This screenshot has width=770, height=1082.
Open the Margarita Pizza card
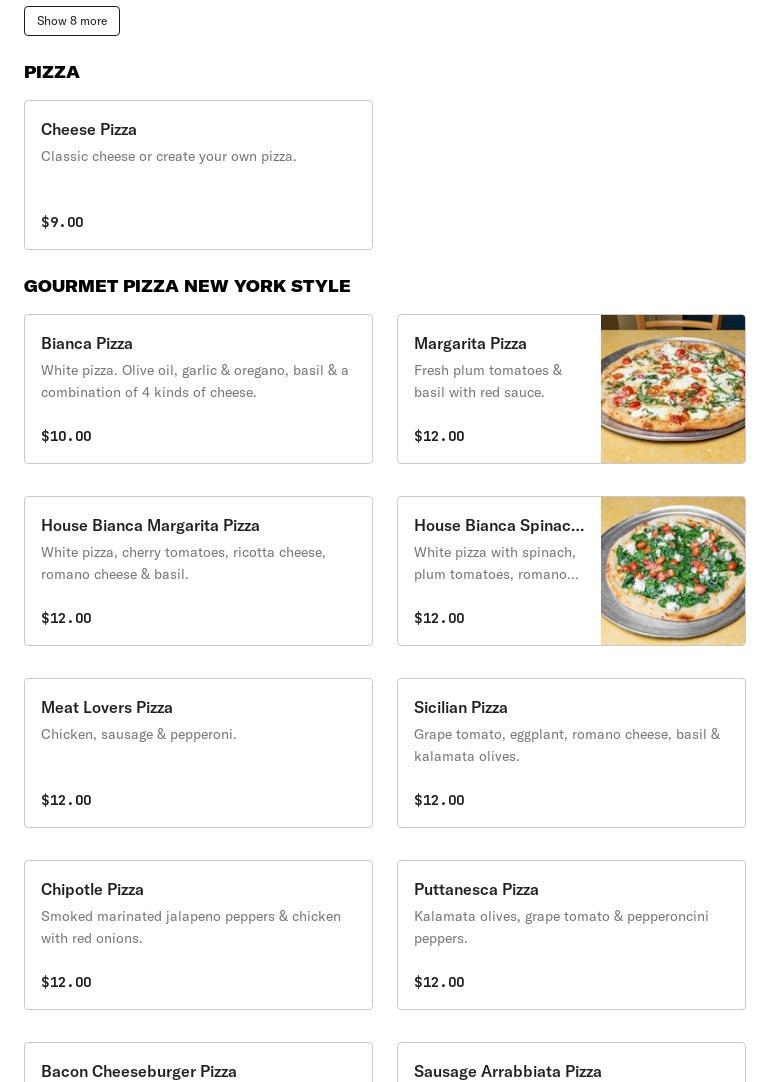(571, 389)
